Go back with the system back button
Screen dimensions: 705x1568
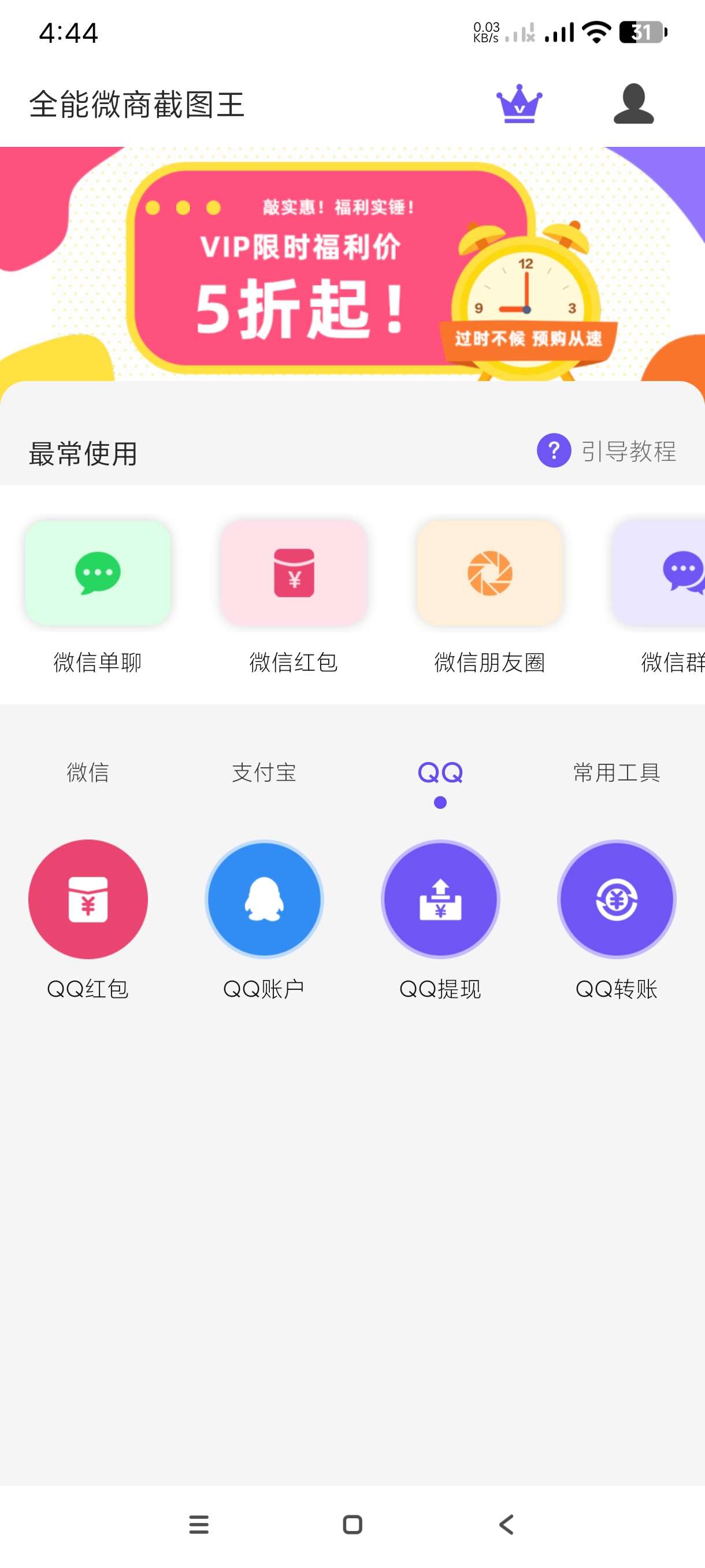[506, 1525]
